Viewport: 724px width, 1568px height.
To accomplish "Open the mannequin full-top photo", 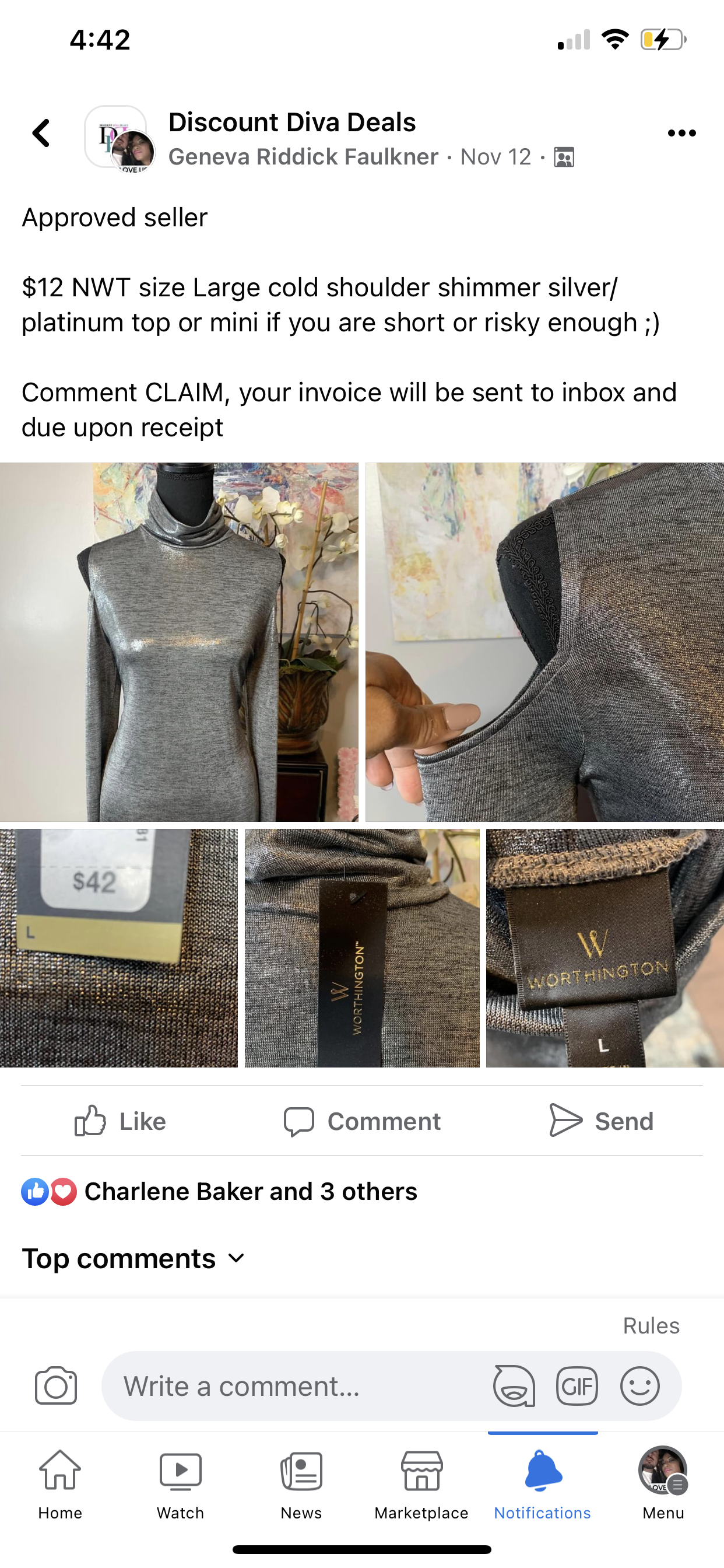I will click(179, 642).
